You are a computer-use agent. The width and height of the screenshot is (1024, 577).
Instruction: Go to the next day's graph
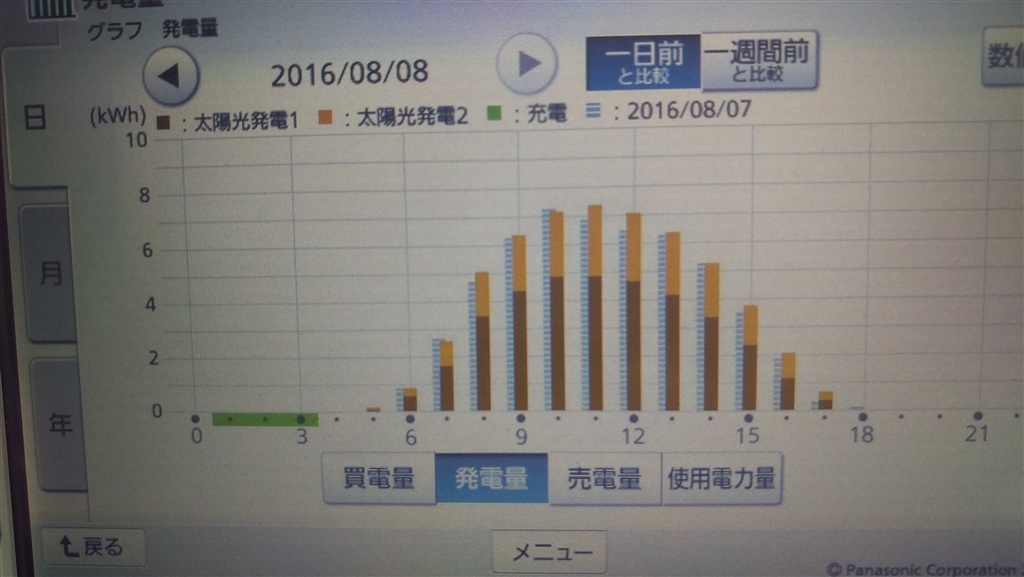tap(526, 63)
